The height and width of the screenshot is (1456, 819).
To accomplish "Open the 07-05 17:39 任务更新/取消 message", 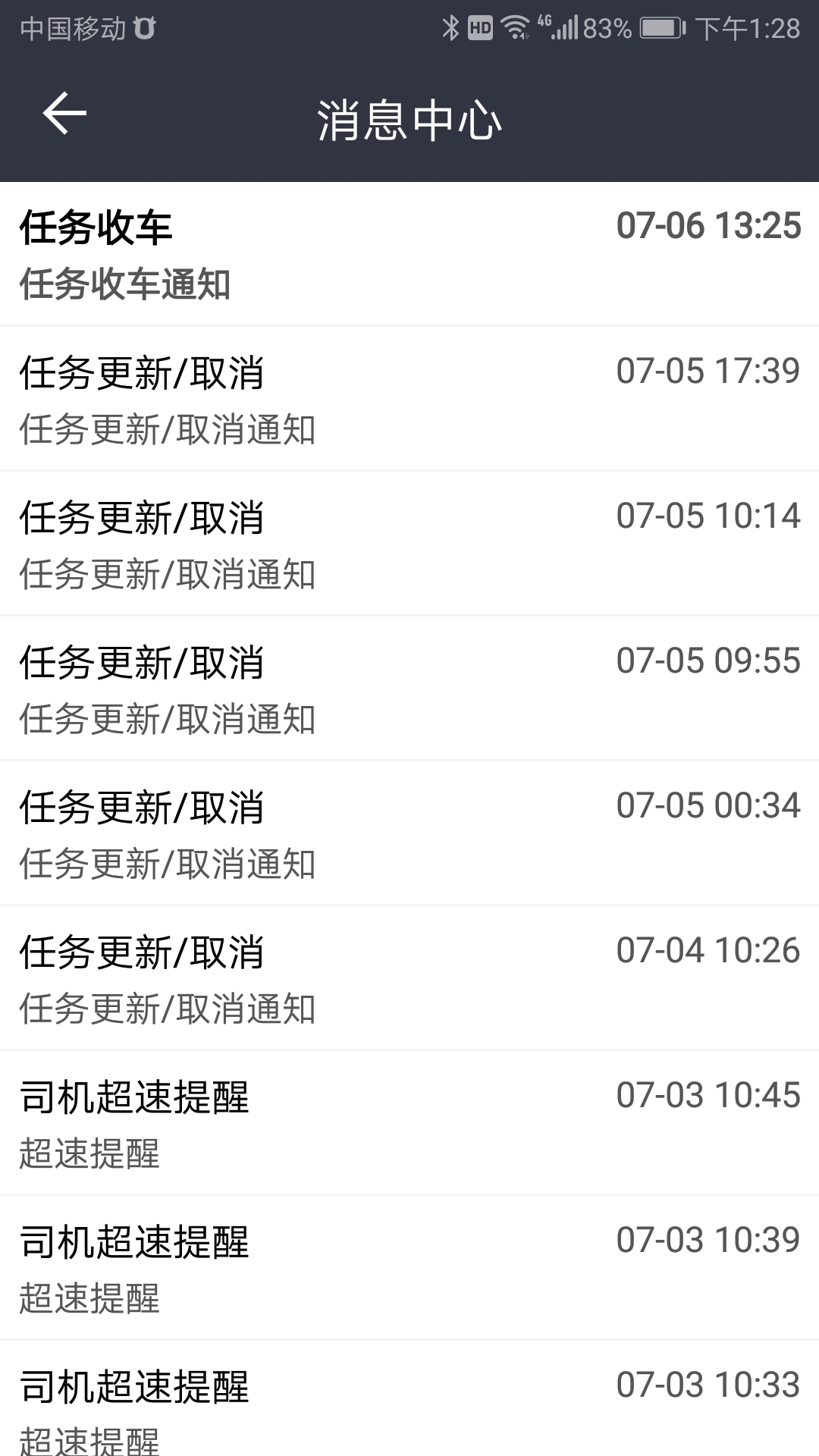I will point(409,398).
